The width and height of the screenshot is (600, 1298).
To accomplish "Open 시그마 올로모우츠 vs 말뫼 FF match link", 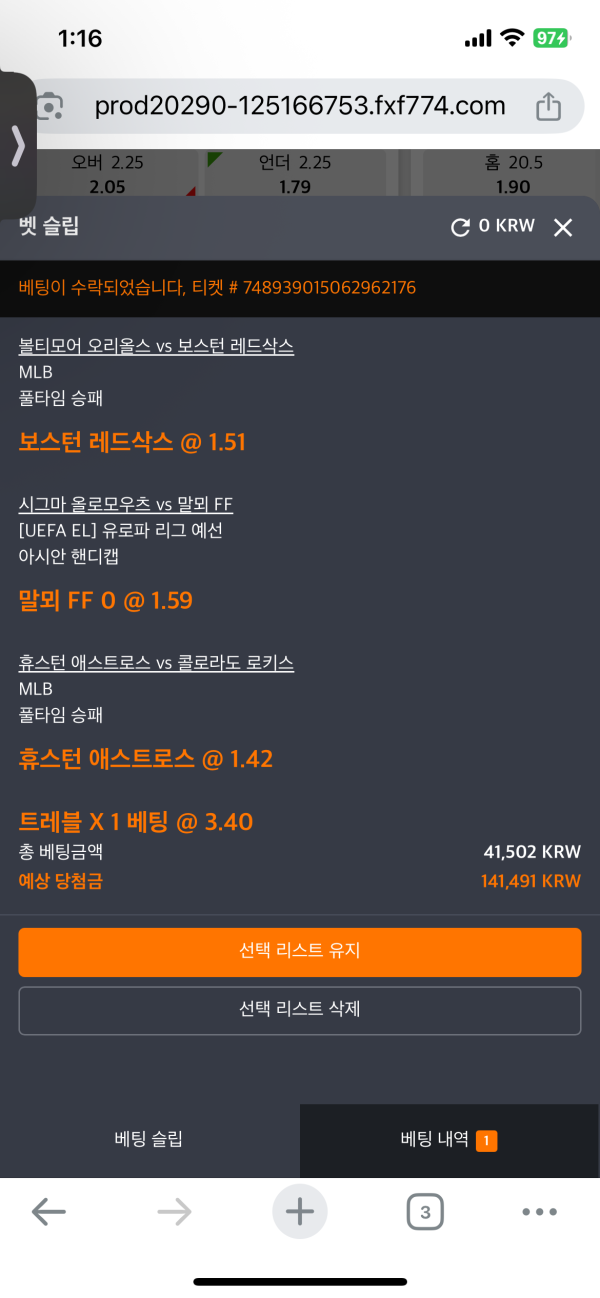I will click(x=126, y=504).
